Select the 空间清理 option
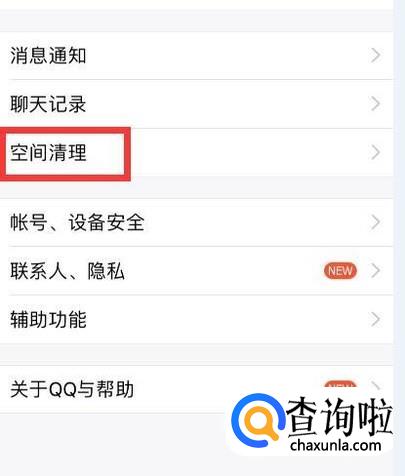This screenshot has height=476, width=405. [x=197, y=153]
